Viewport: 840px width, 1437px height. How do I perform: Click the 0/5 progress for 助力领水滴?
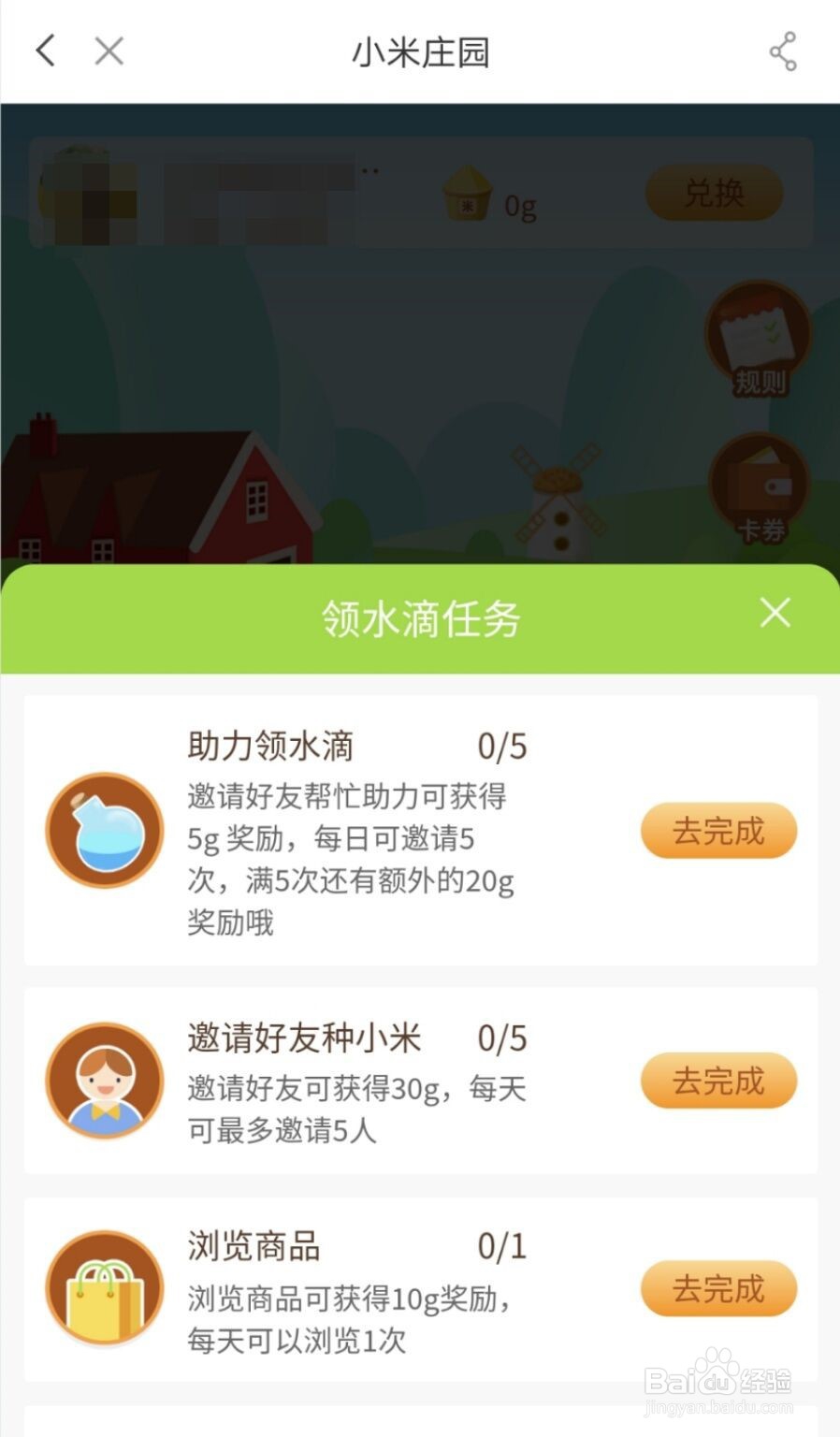(503, 746)
